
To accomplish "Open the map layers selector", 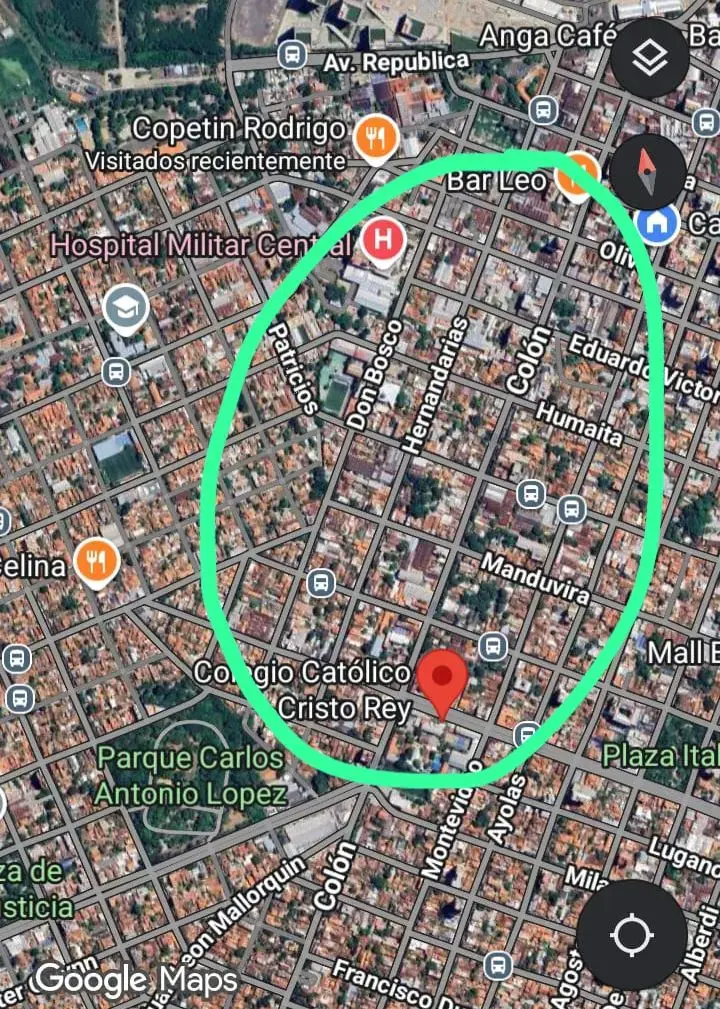I will click(x=651, y=60).
